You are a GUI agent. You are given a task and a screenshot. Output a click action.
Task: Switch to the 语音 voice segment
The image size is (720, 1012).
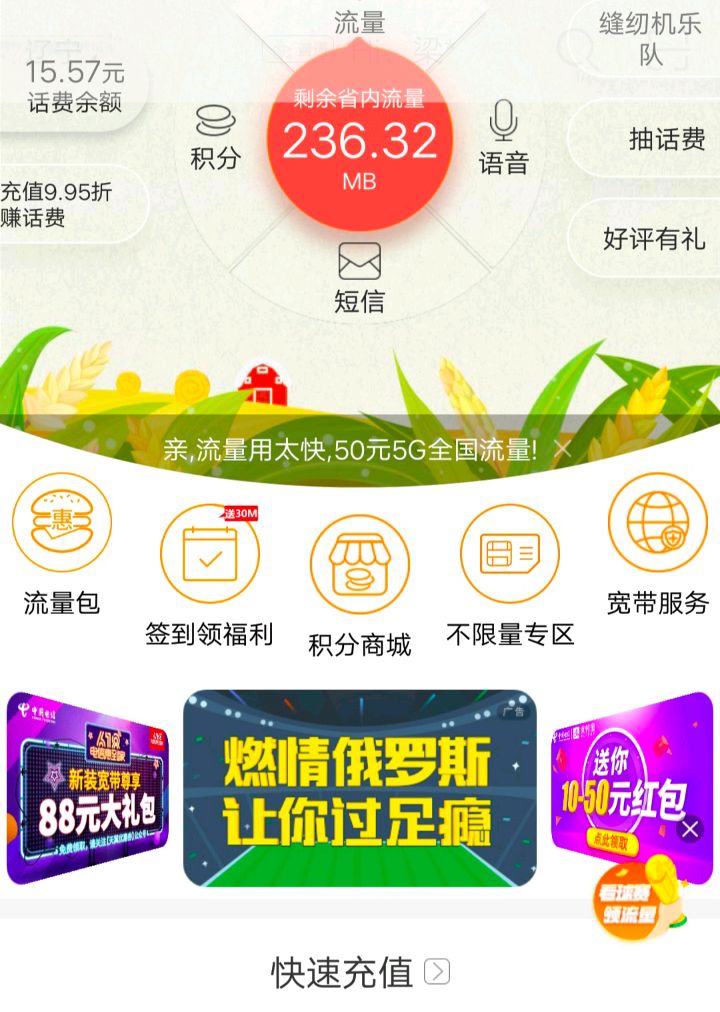click(503, 140)
